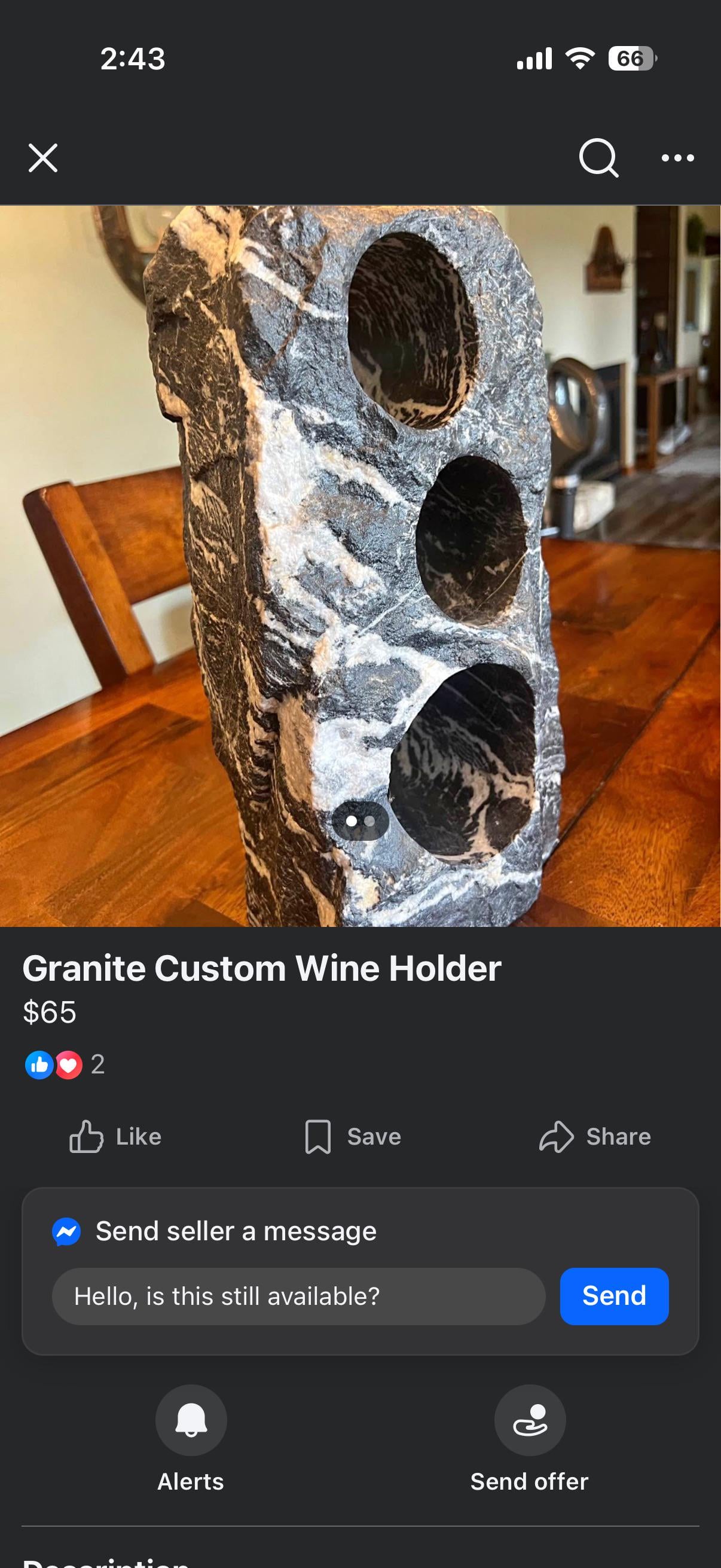The image size is (721, 1568).
Task: Edit the message to seller field
Action: 298,1297
